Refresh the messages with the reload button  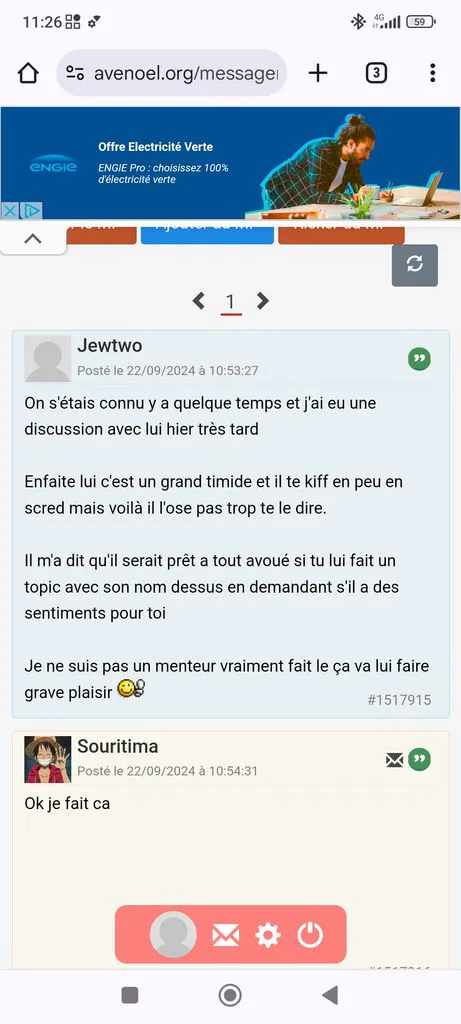415,264
